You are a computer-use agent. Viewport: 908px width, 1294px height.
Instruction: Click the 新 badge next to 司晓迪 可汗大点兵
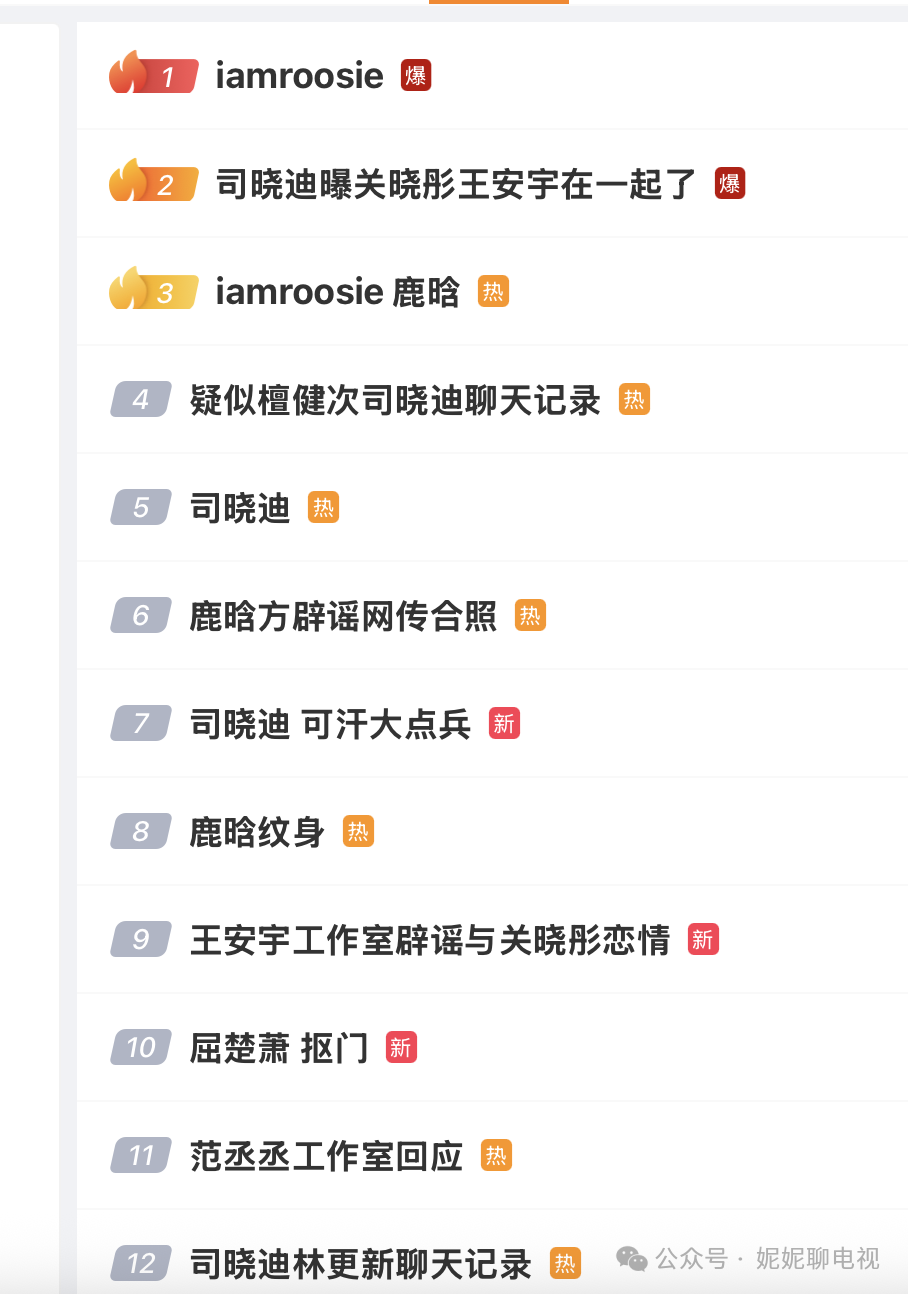pyautogui.click(x=505, y=723)
